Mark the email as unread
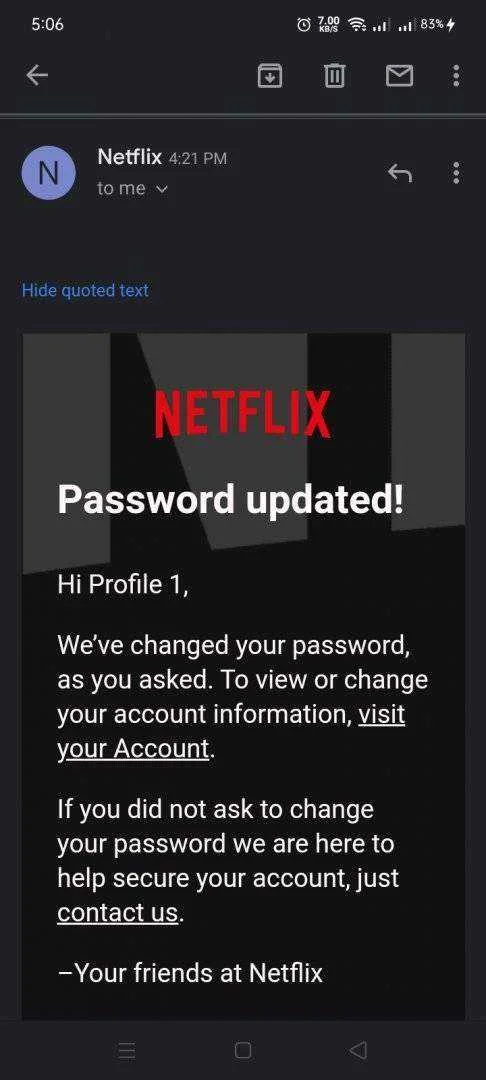486x1080 pixels. coord(399,76)
